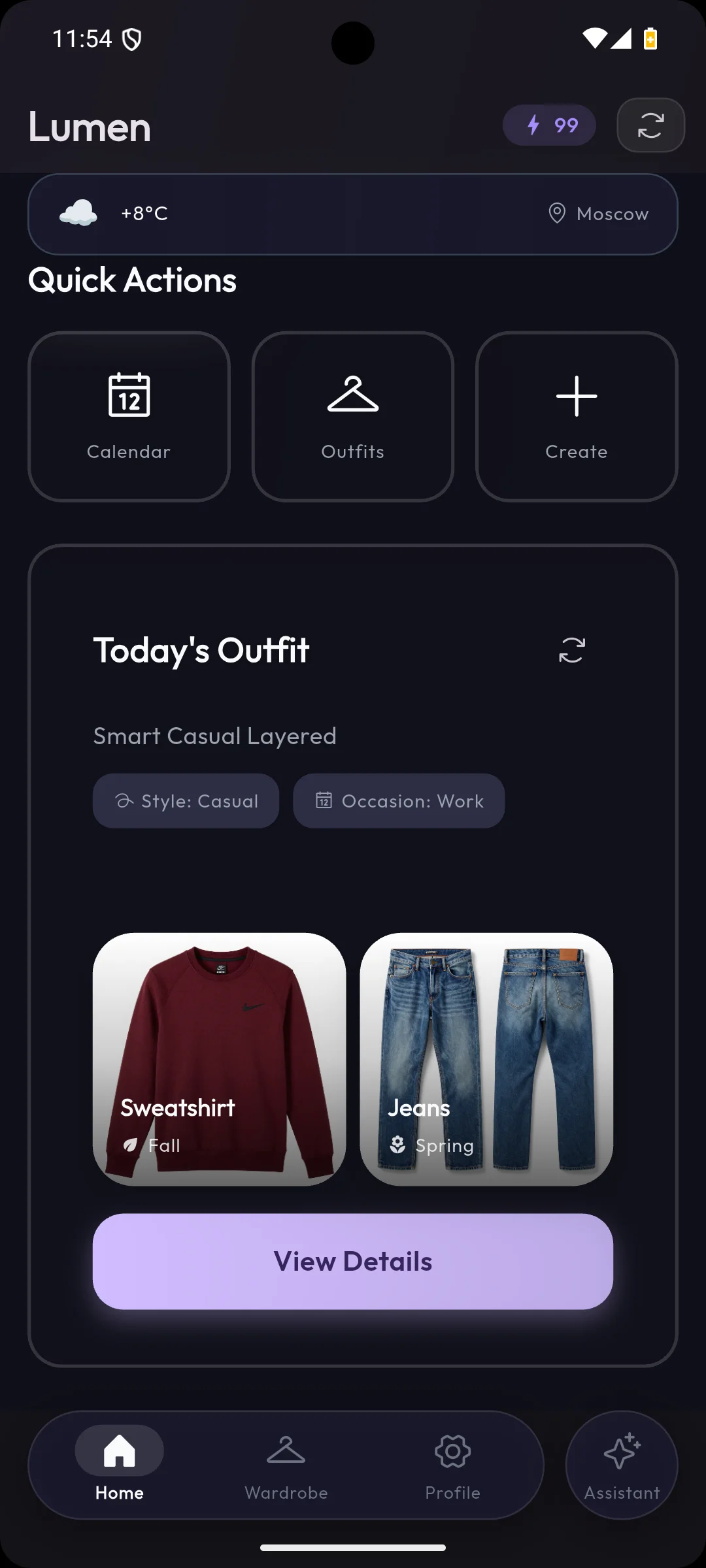View Details of today's outfit
Viewport: 706px width, 1568px height.
pos(353,1262)
